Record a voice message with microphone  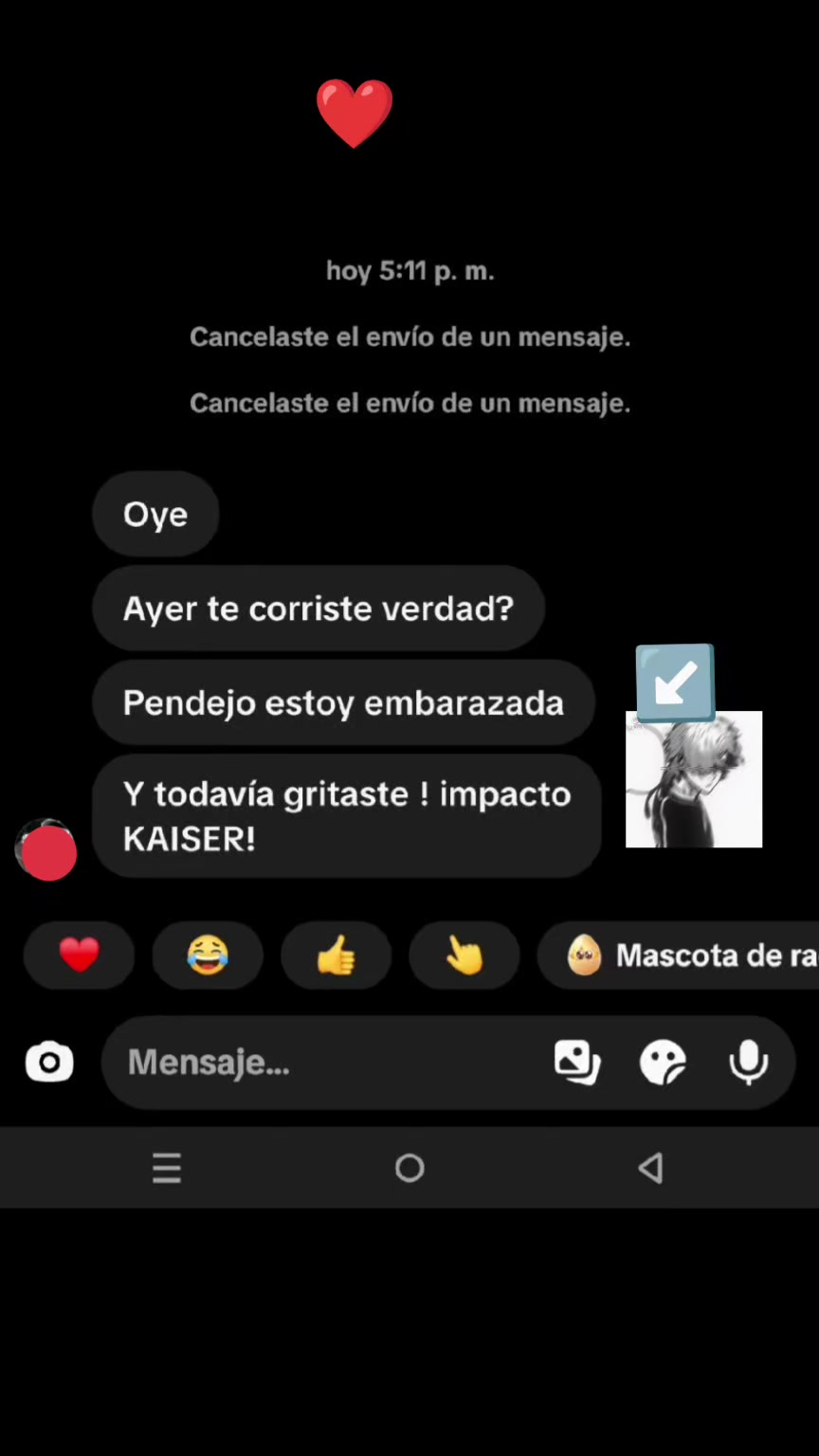tap(748, 1063)
